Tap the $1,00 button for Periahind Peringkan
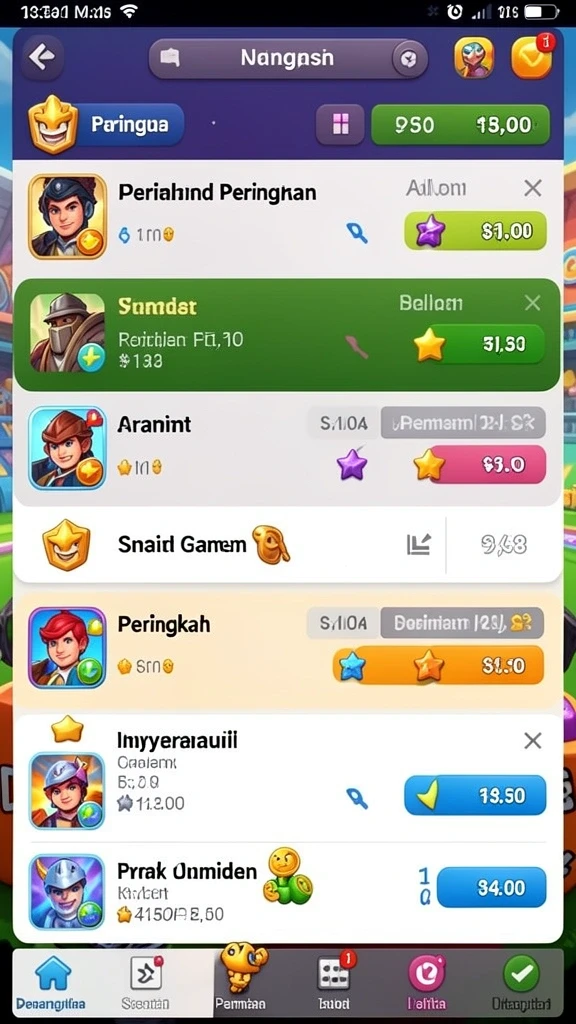The width and height of the screenshot is (576, 1024). (x=475, y=231)
